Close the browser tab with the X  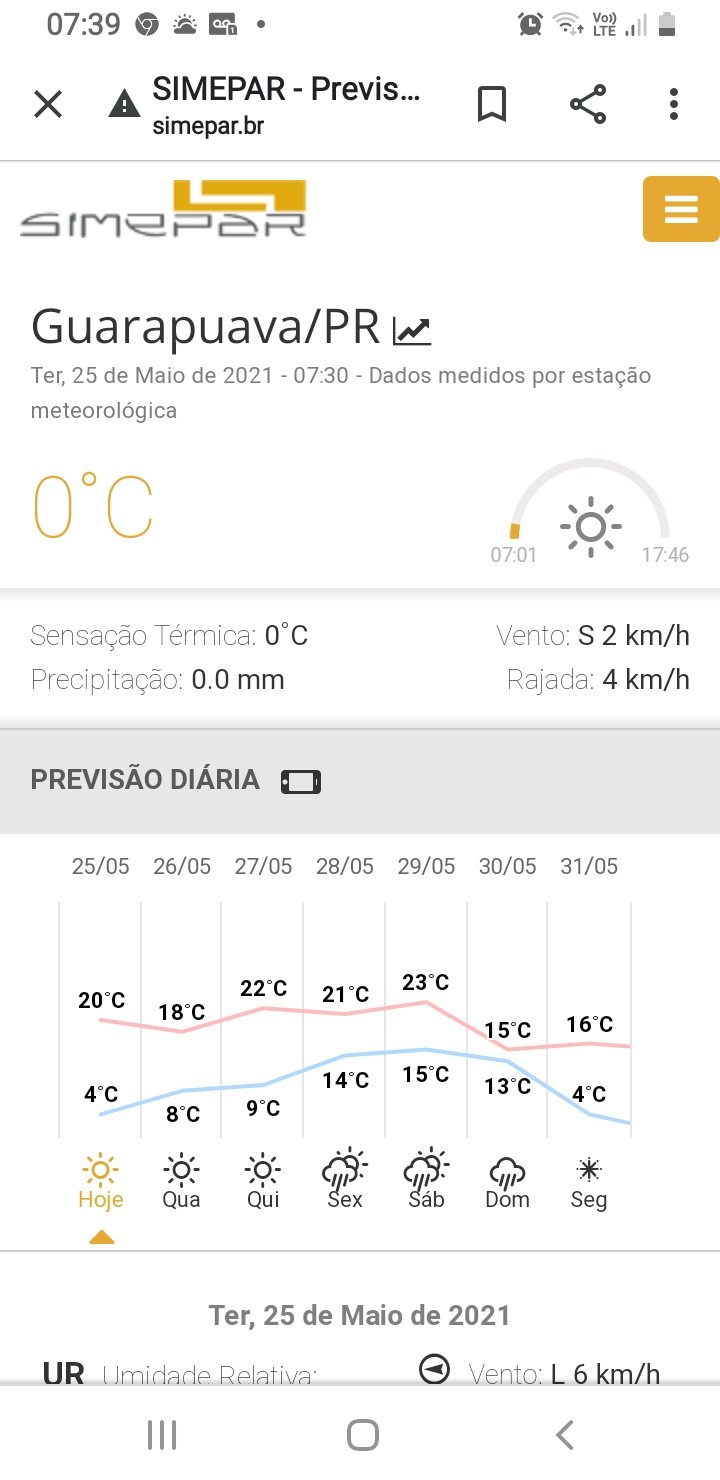48,104
